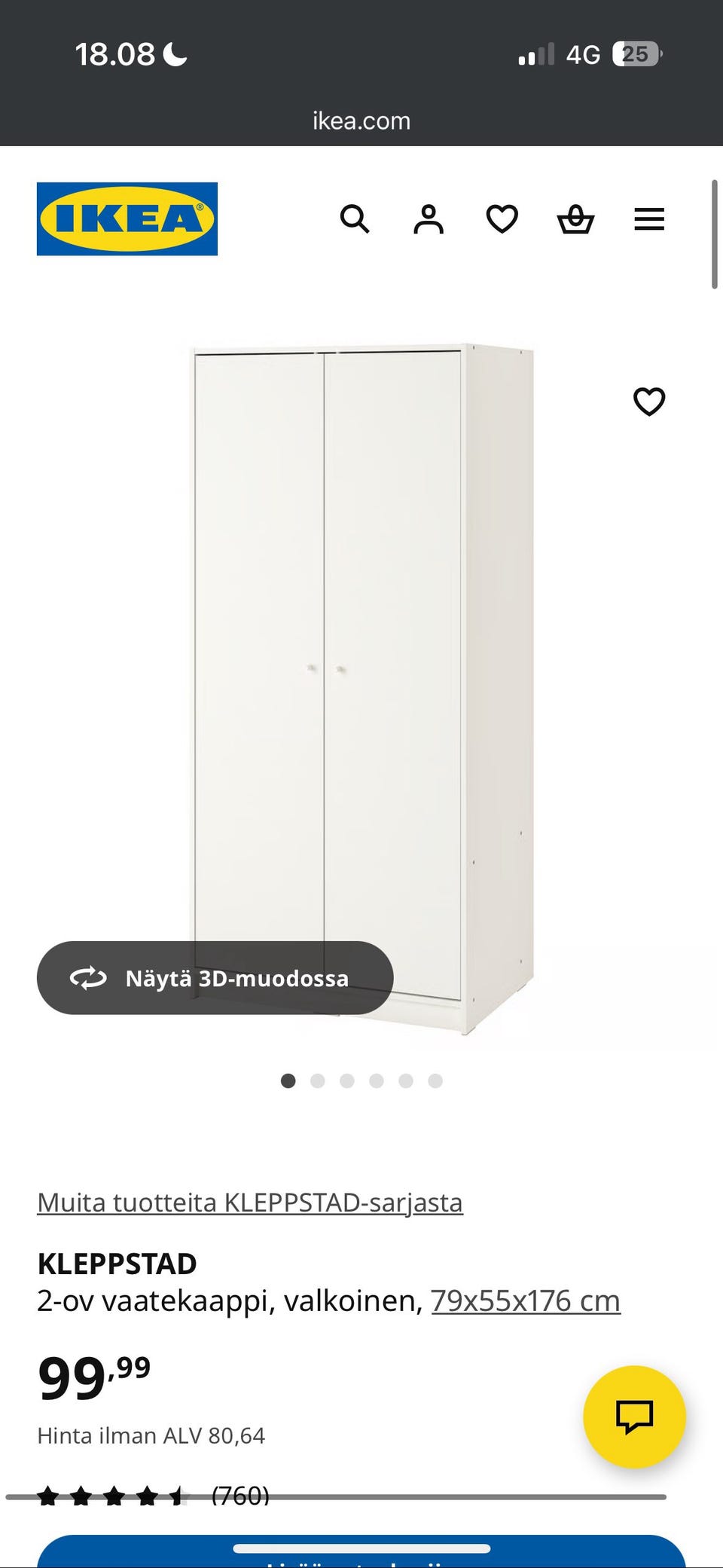
Task: Go to the IKEA home page logo
Action: (x=127, y=219)
